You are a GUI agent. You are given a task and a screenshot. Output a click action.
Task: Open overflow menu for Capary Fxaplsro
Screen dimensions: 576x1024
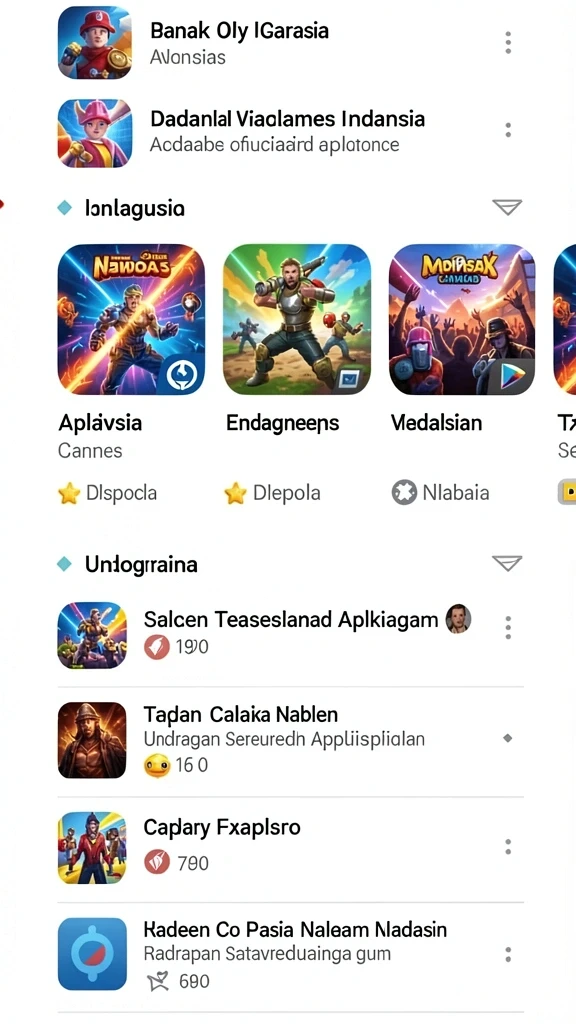(508, 848)
